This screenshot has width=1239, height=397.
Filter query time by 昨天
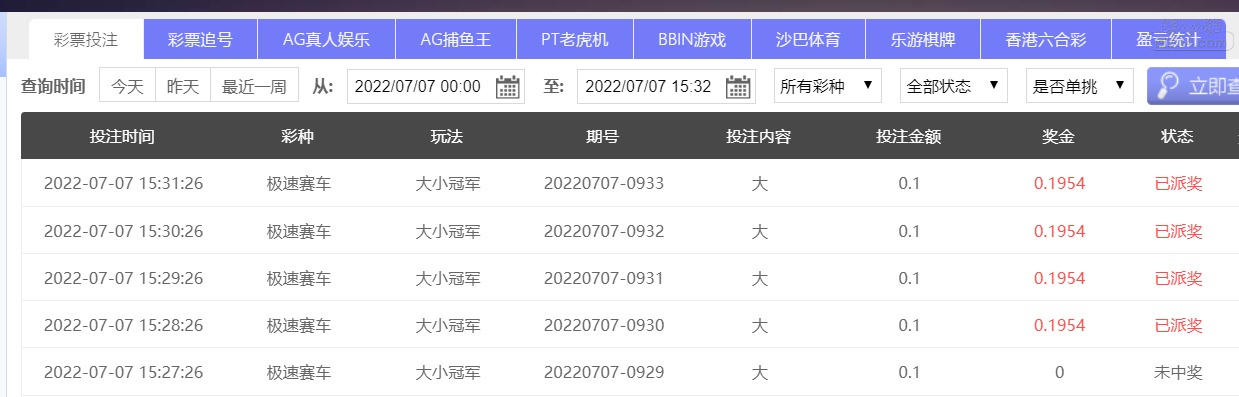tap(183, 86)
